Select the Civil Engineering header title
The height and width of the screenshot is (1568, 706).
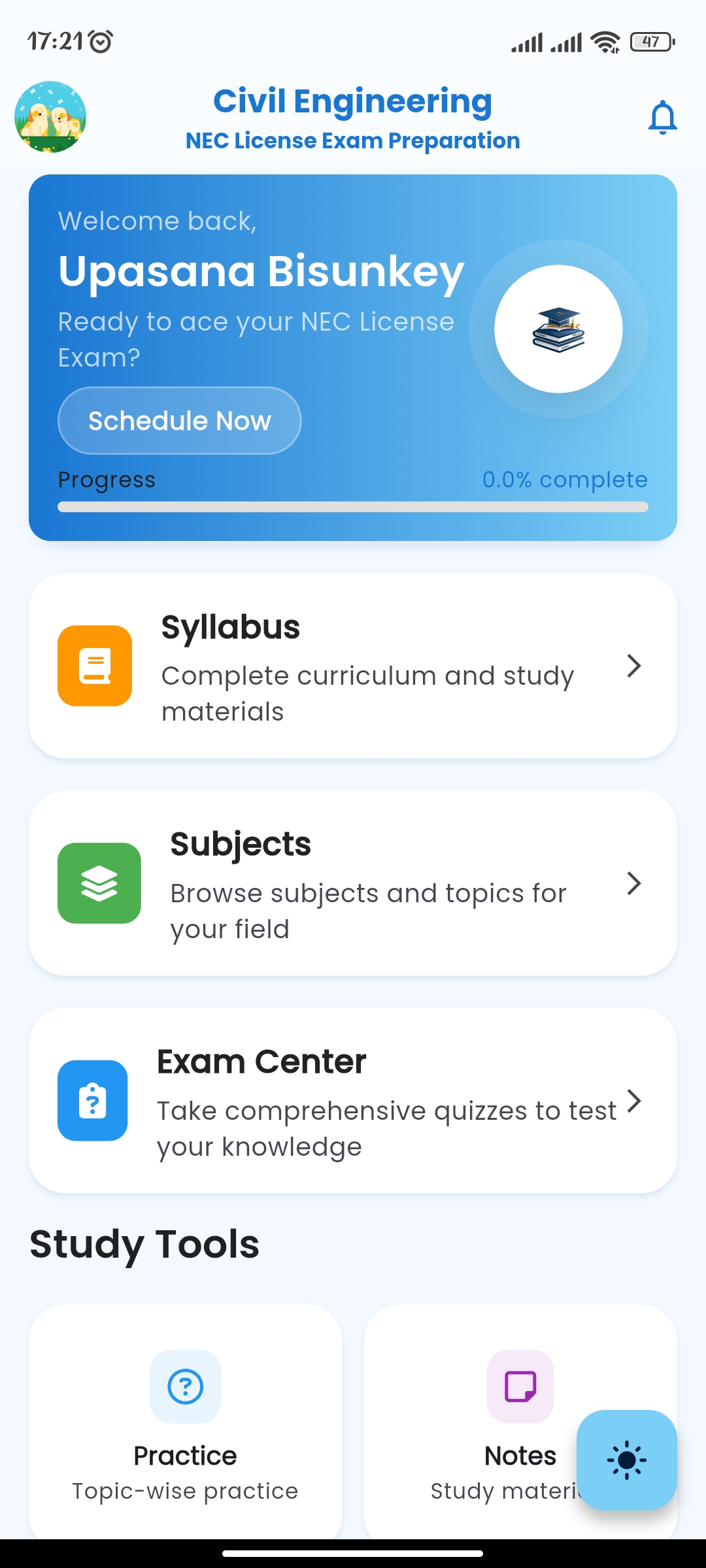(353, 101)
